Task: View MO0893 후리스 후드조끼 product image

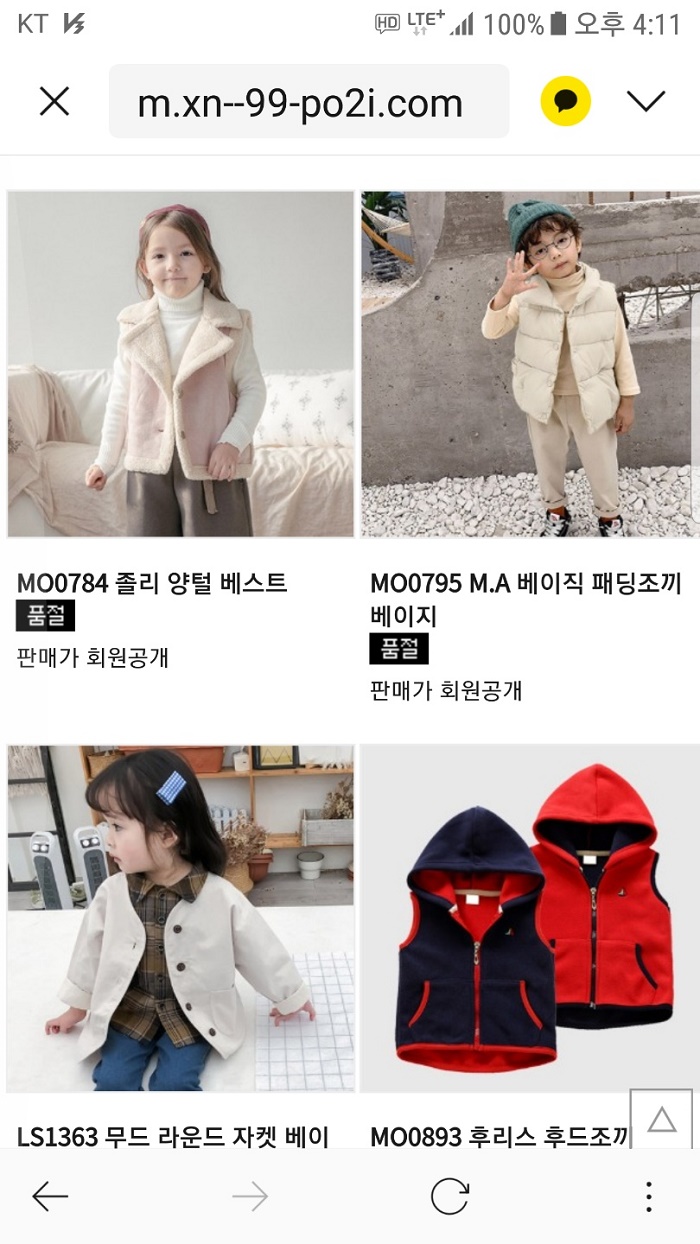Action: (530, 918)
